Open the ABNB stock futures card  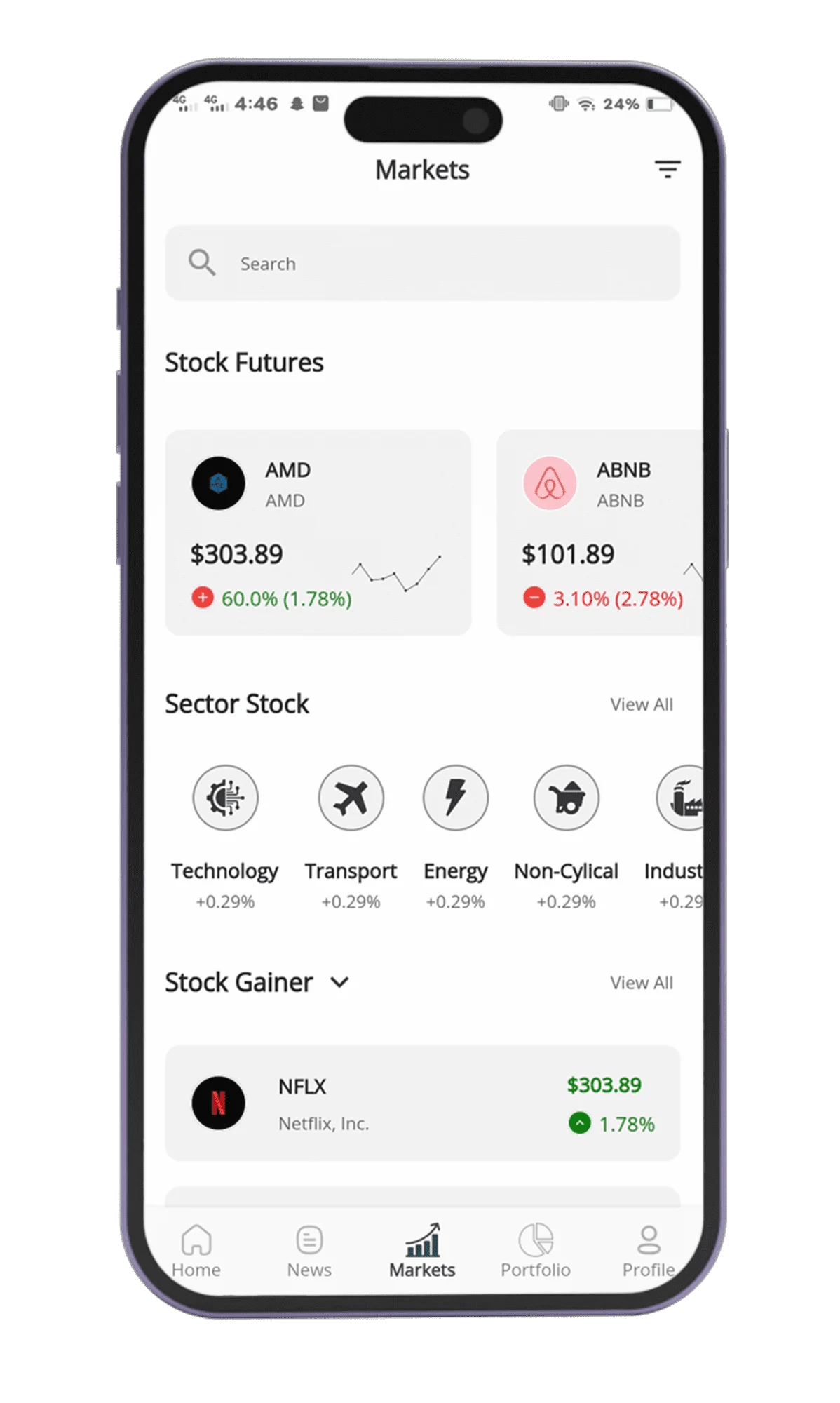click(x=600, y=532)
